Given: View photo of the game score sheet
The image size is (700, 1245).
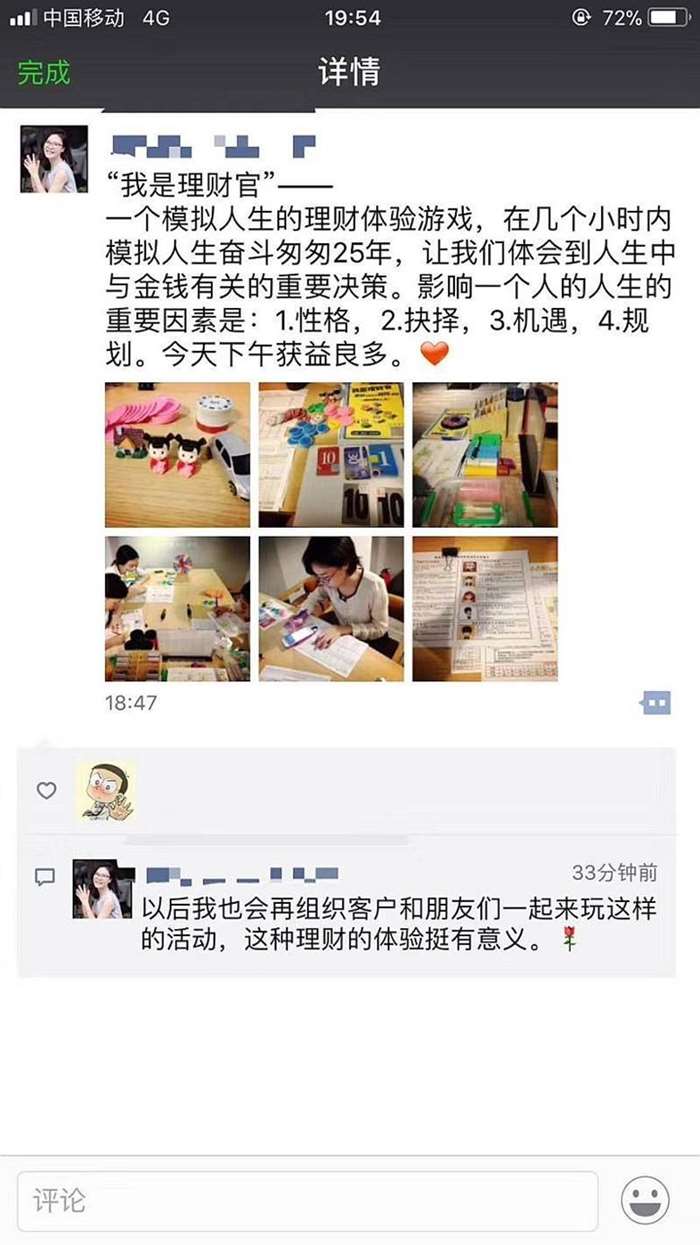Looking at the screenshot, I should click(485, 608).
